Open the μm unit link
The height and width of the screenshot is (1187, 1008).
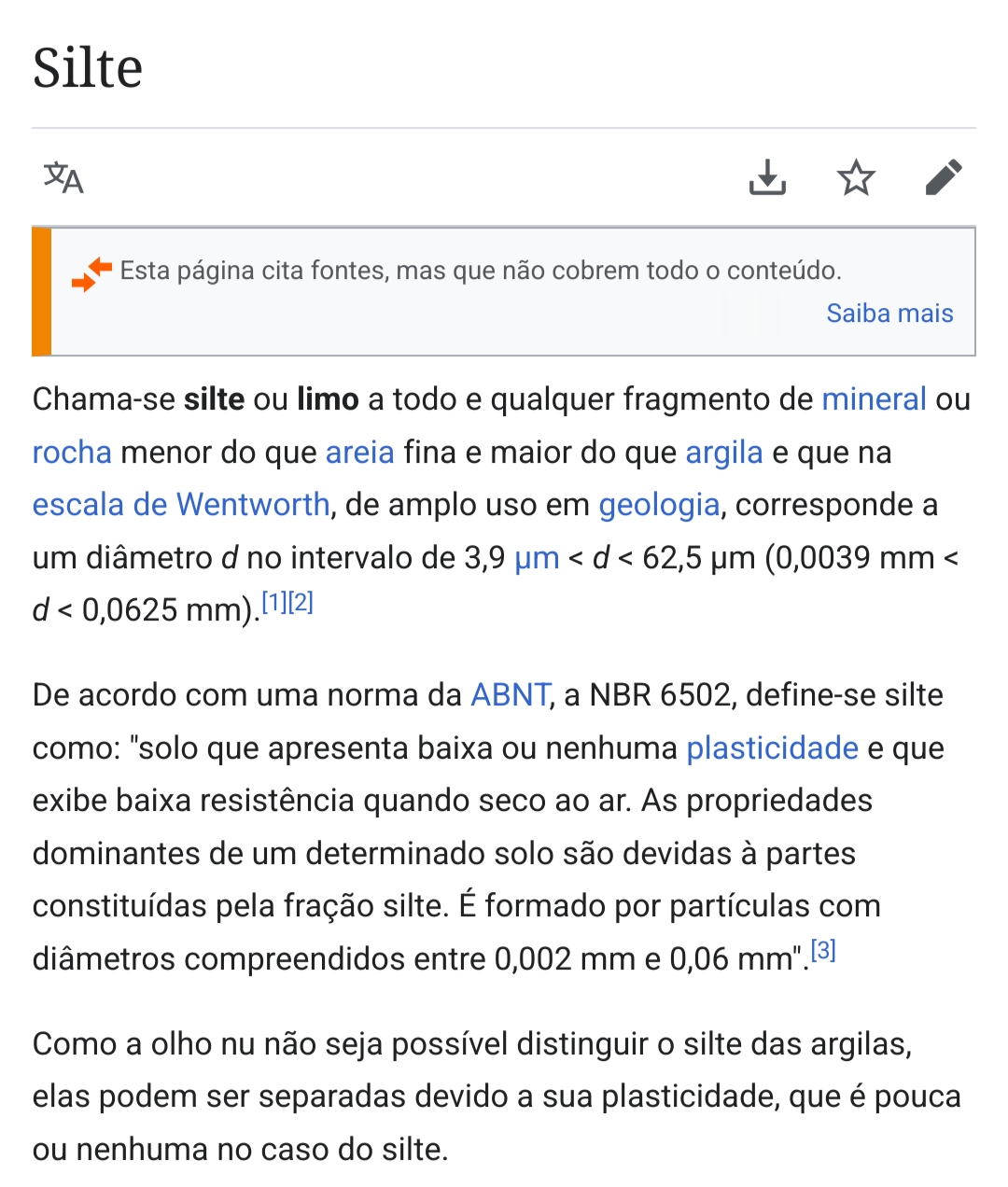[537, 558]
